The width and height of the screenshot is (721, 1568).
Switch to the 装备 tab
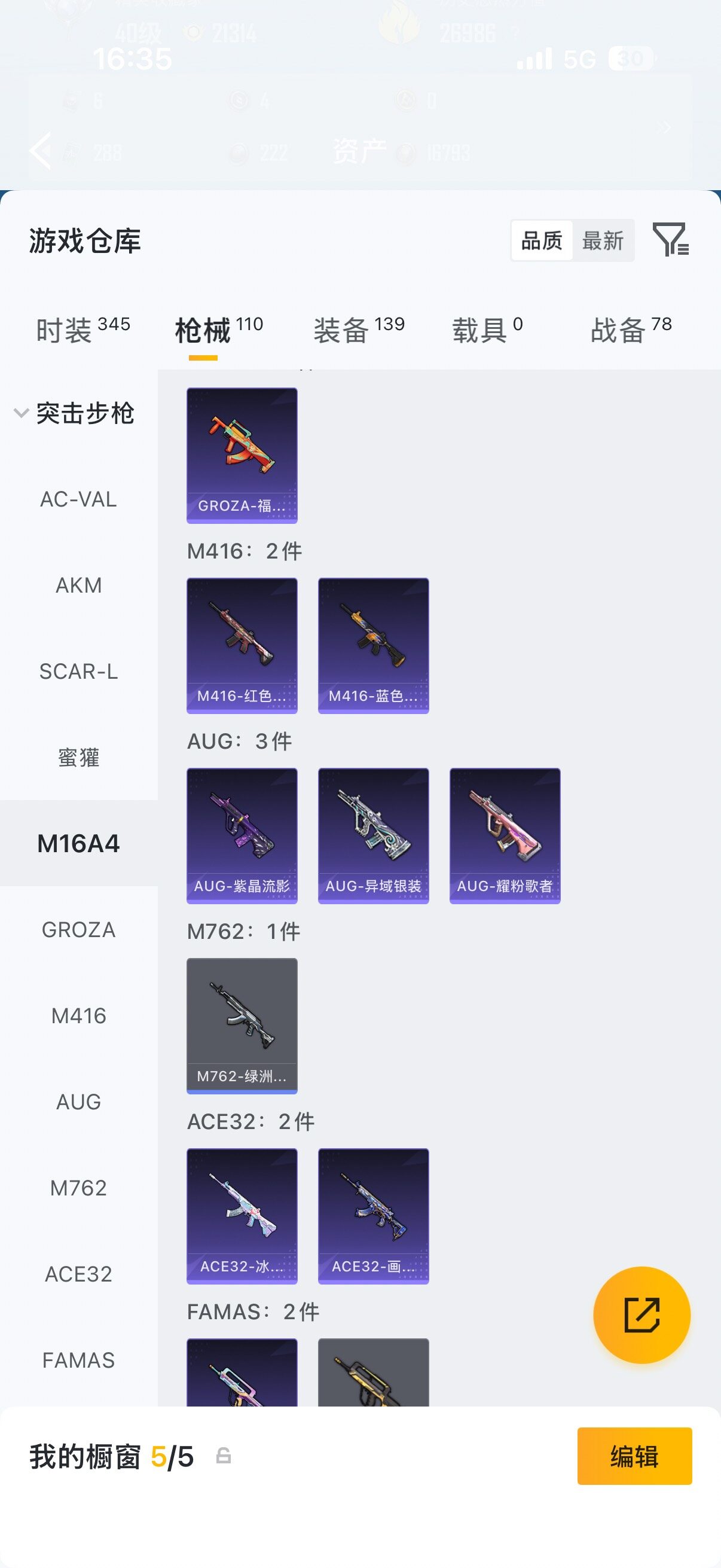click(359, 331)
